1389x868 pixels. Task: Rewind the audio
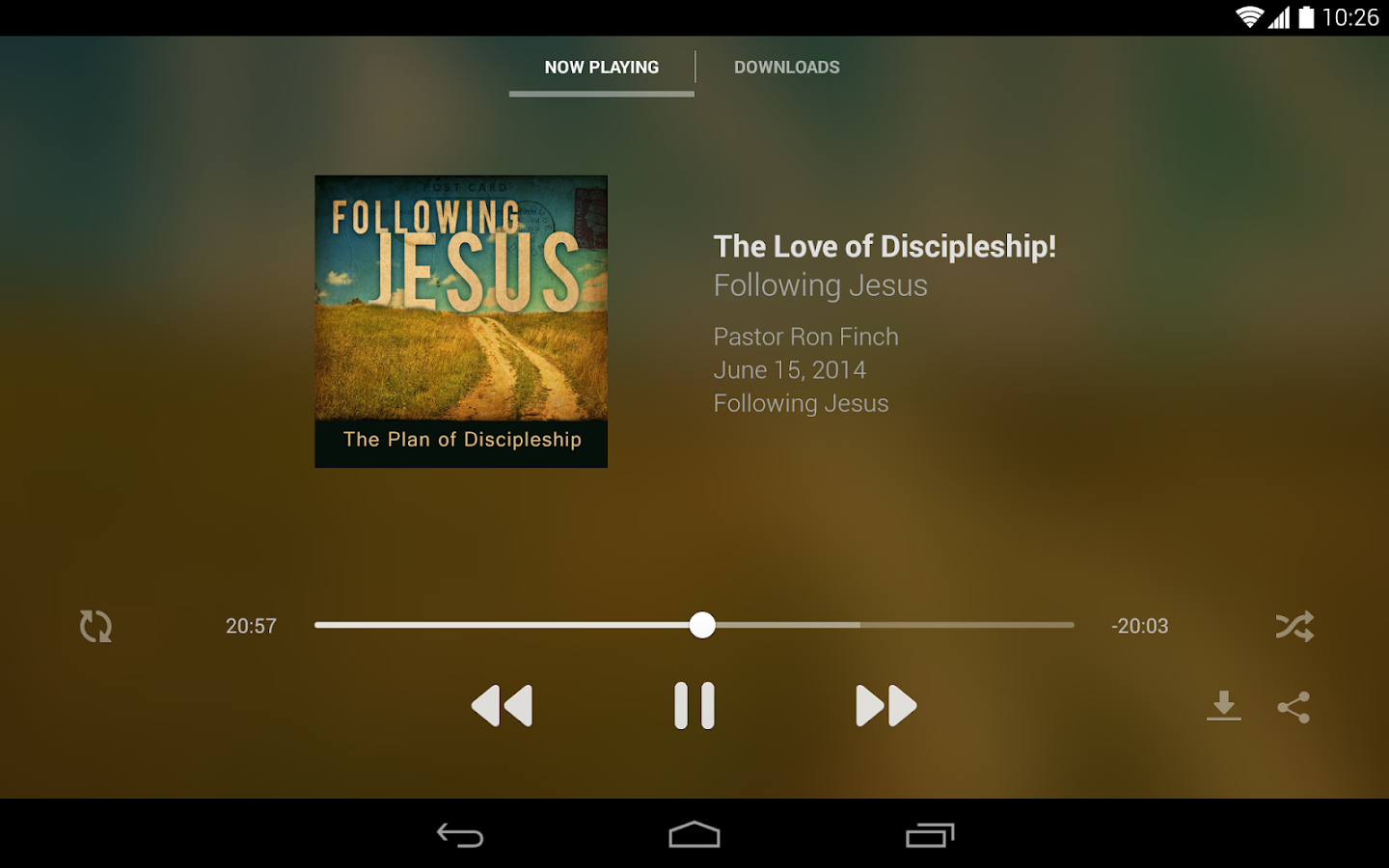pyautogui.click(x=502, y=705)
